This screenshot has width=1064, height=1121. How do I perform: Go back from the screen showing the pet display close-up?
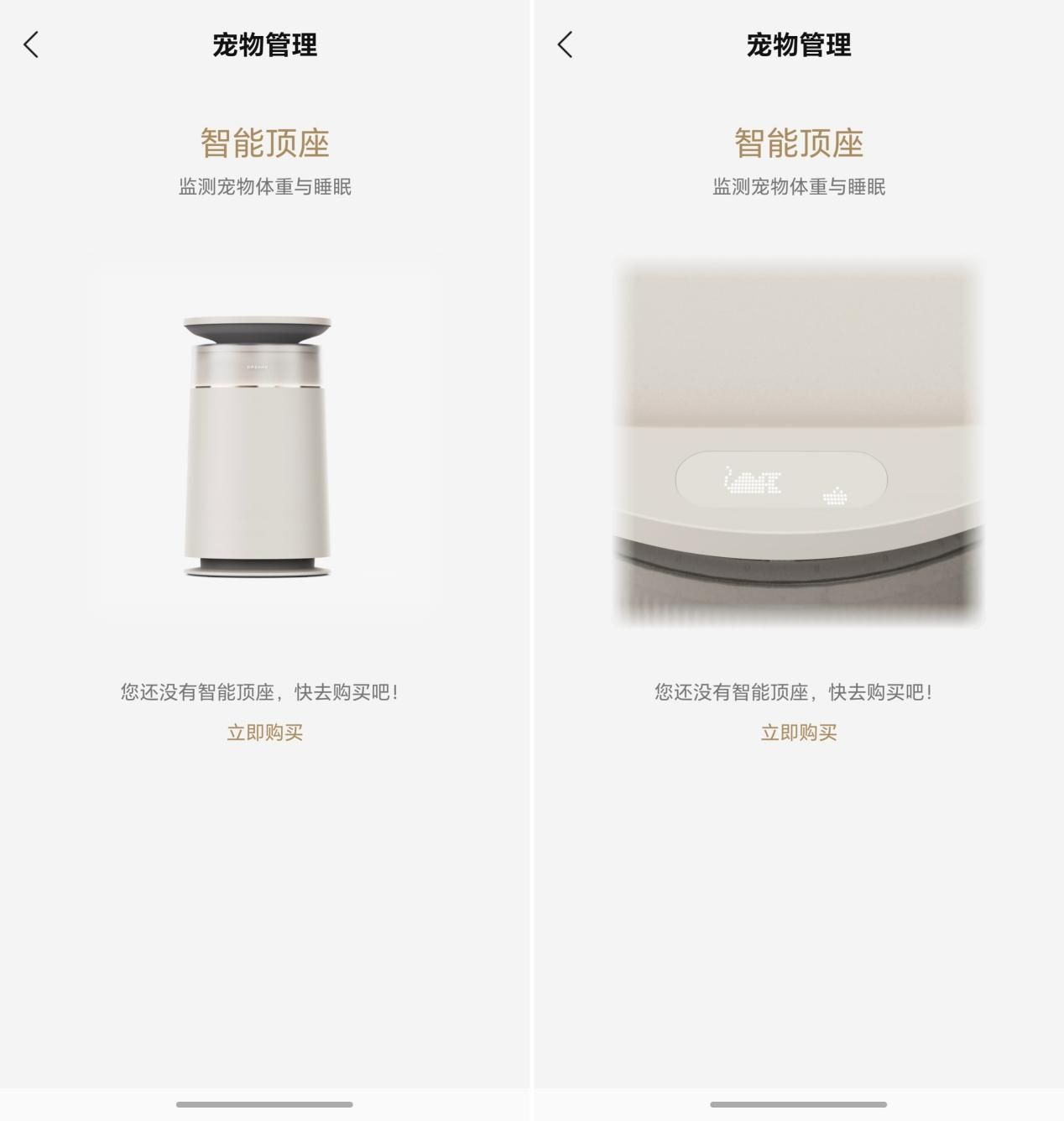pyautogui.click(x=565, y=44)
